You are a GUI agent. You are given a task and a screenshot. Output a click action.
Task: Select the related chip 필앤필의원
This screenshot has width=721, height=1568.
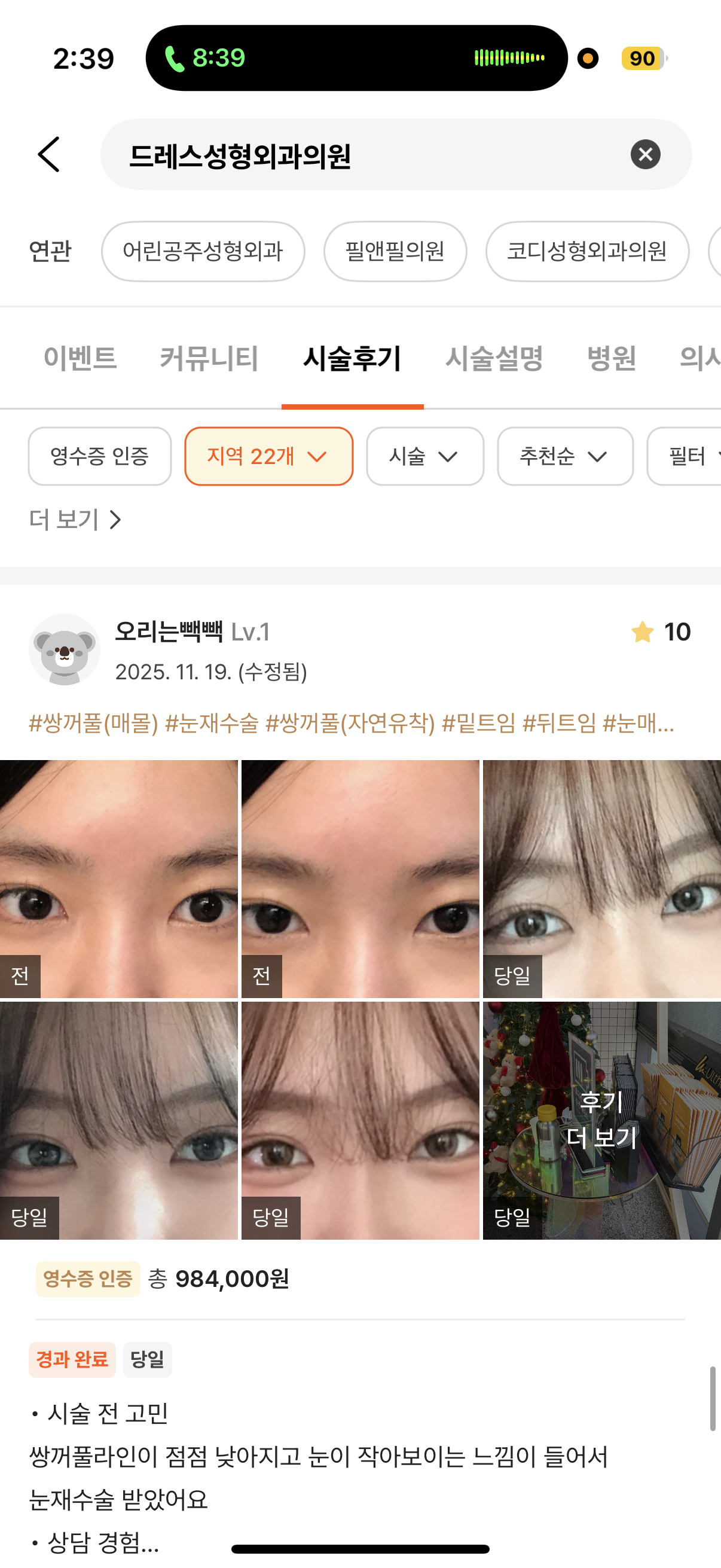coord(395,251)
